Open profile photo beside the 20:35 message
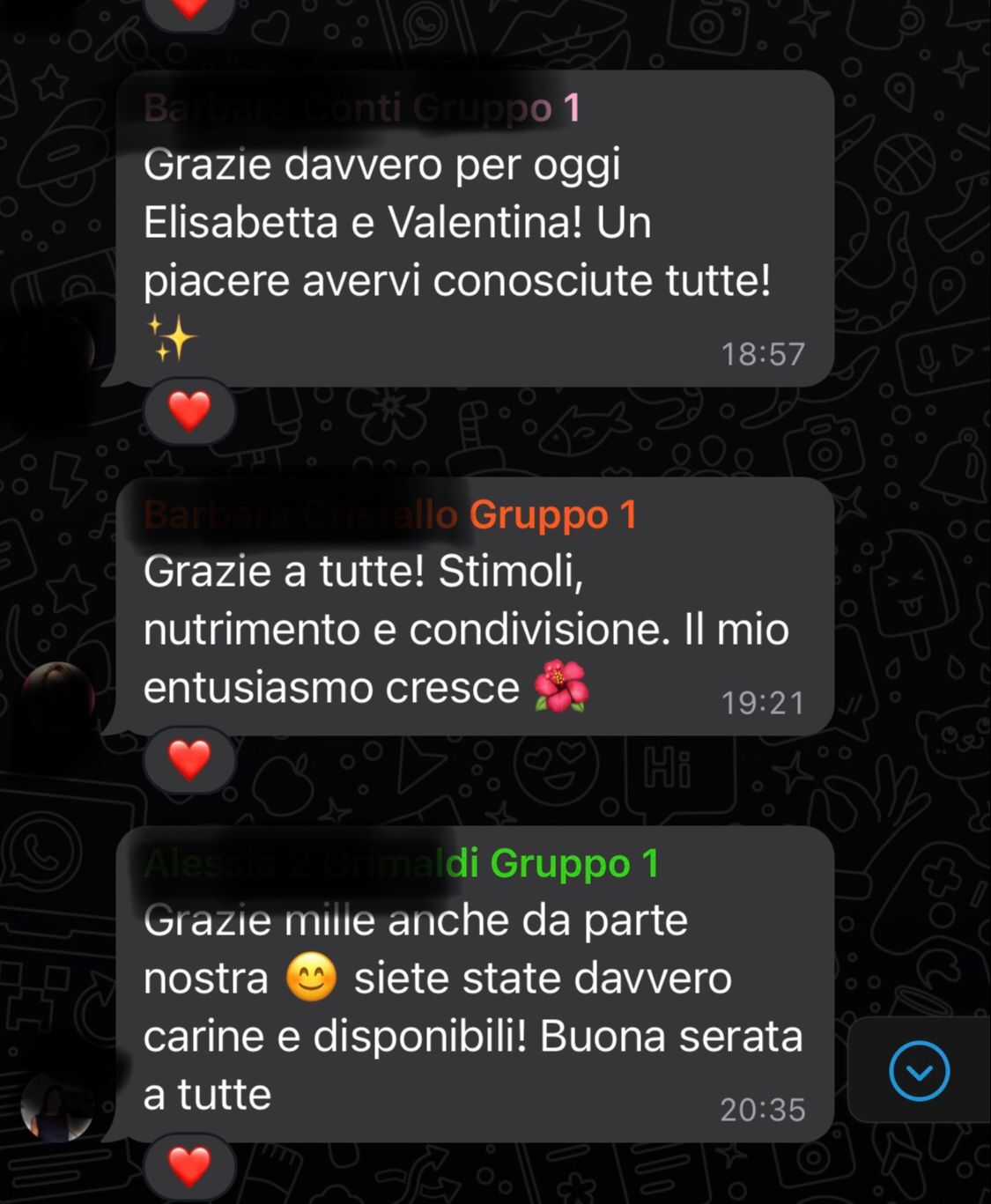The height and width of the screenshot is (1204, 991). point(58,1105)
